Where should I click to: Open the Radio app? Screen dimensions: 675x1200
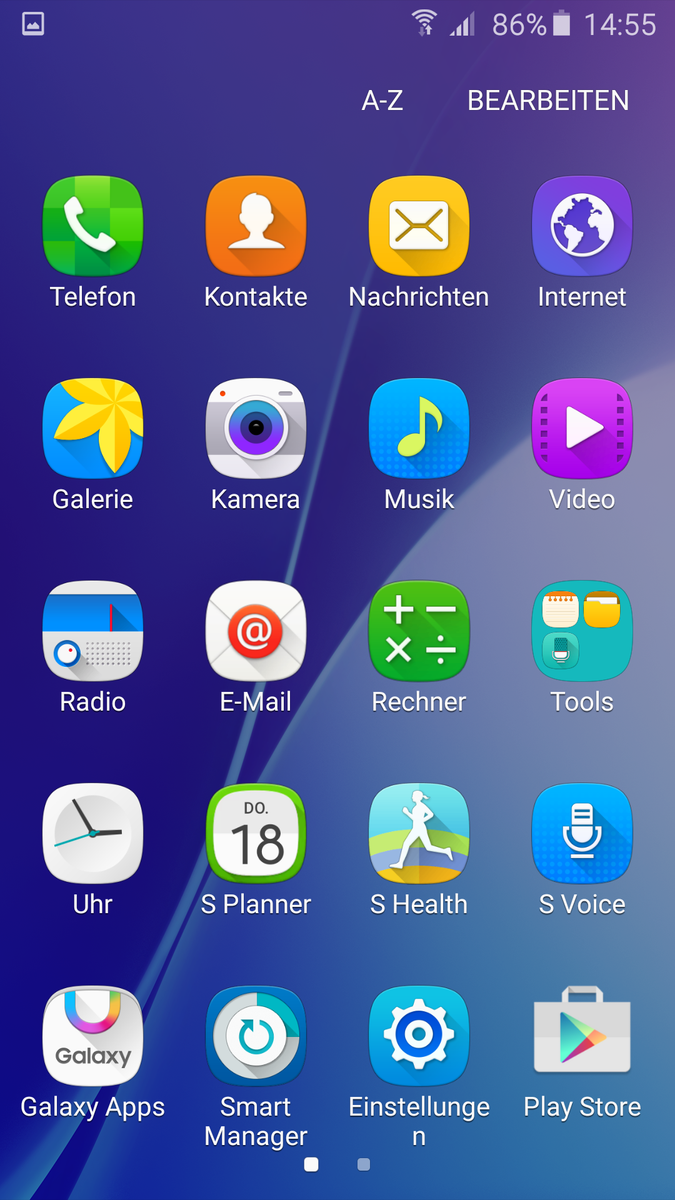(x=93, y=632)
